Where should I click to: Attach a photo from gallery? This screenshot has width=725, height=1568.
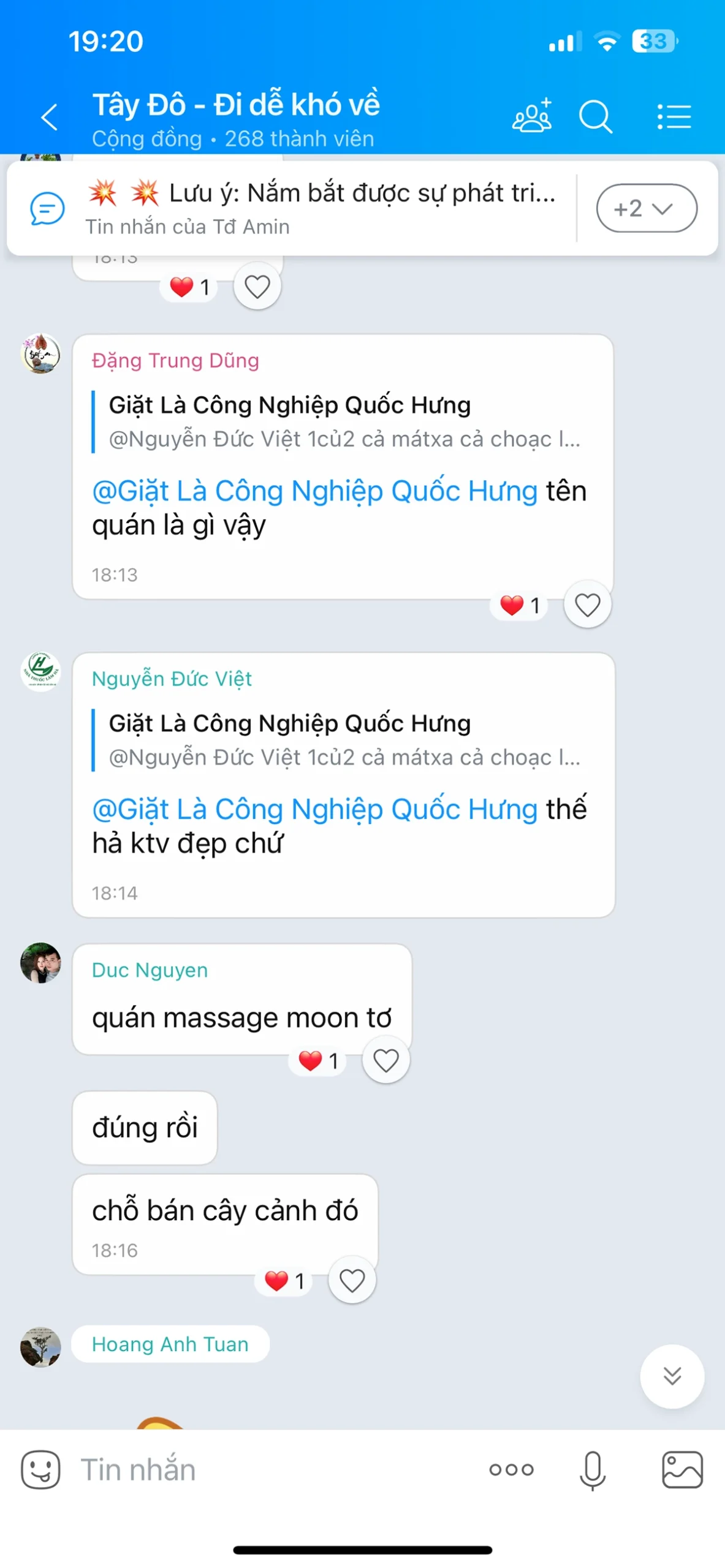tap(681, 1469)
